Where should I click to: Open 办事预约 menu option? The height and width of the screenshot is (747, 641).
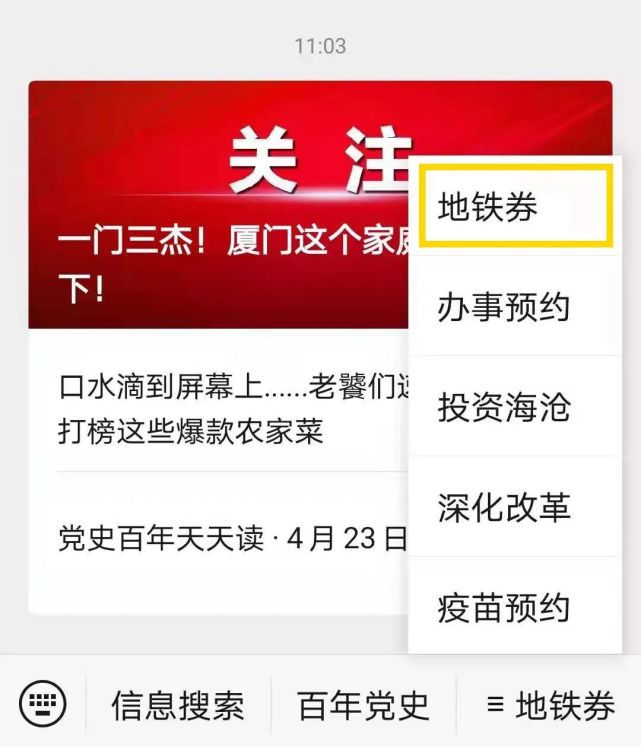[x=514, y=307]
